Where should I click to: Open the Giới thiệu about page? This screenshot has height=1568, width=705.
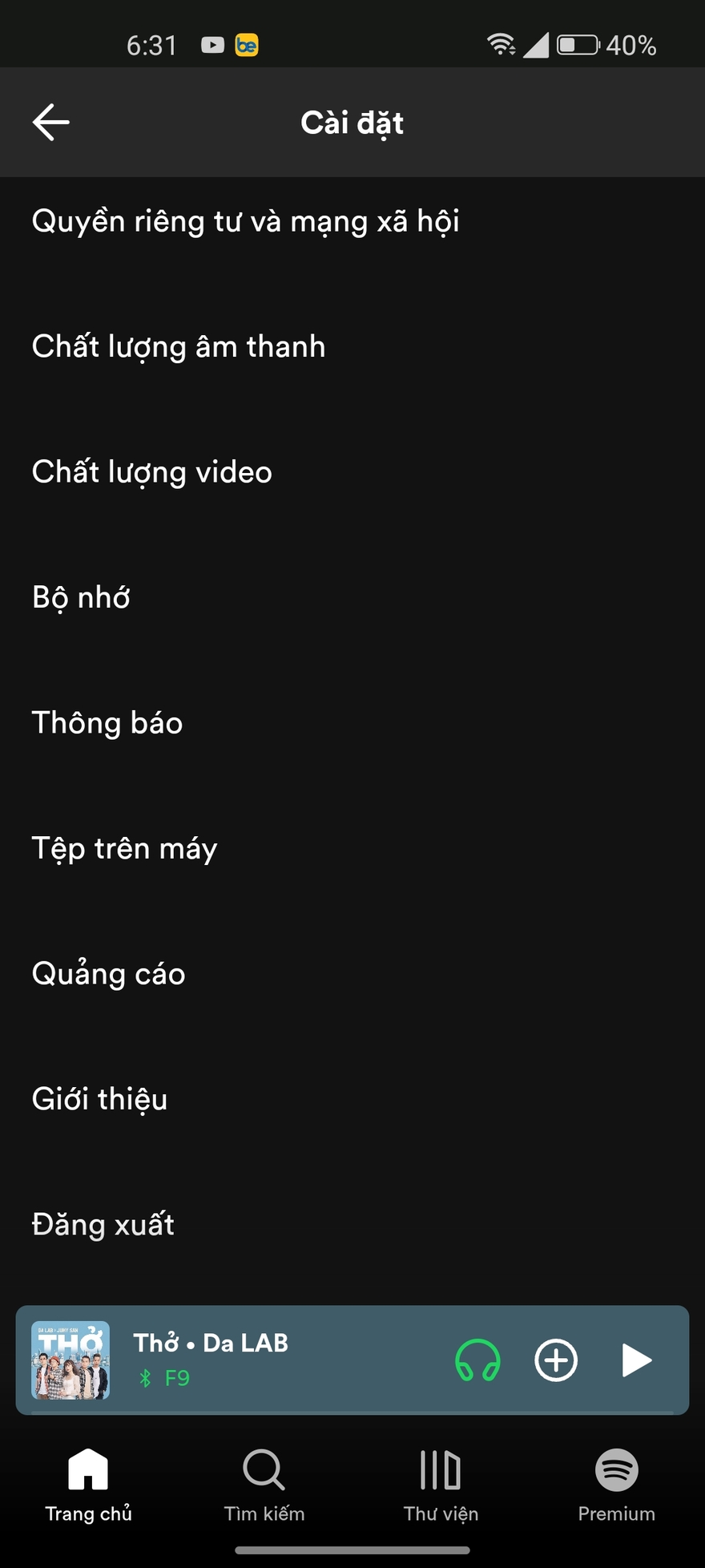point(99,1098)
